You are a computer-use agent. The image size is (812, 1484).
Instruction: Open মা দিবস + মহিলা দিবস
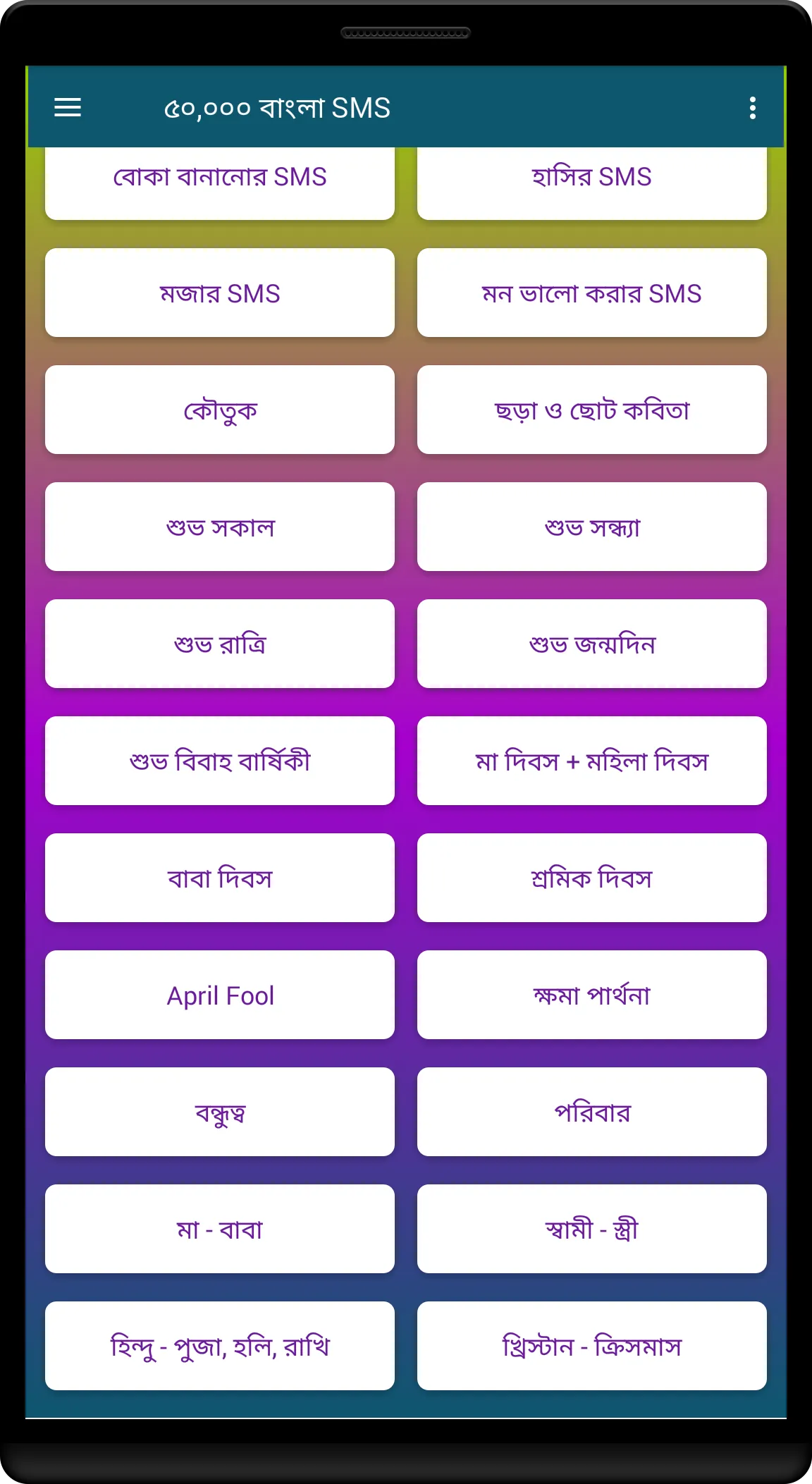[592, 761]
